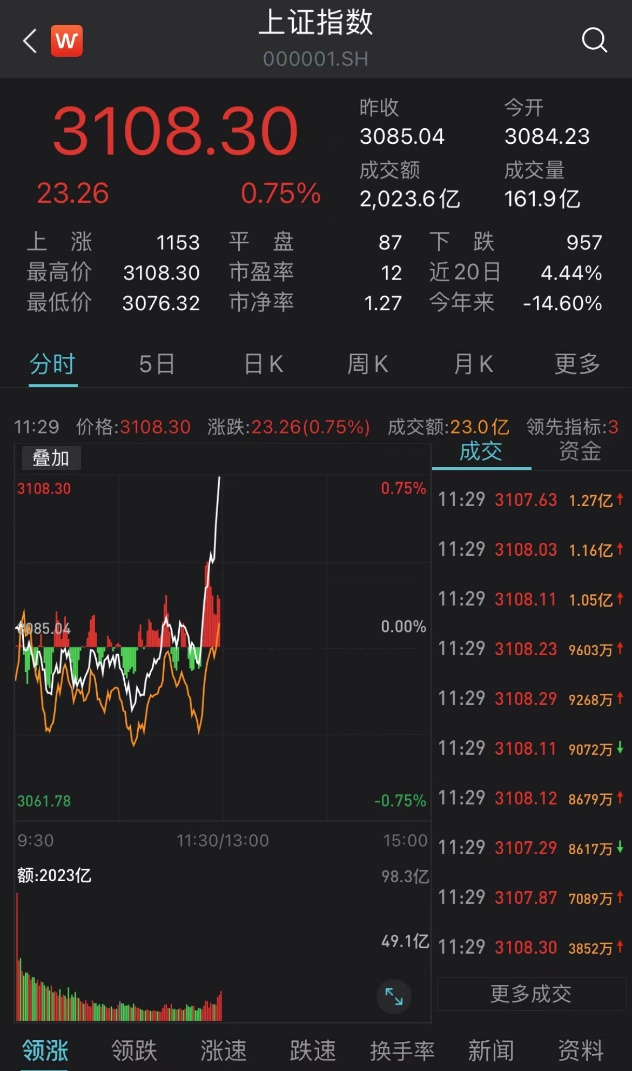Switch to the 5日 chart tab

click(x=157, y=364)
